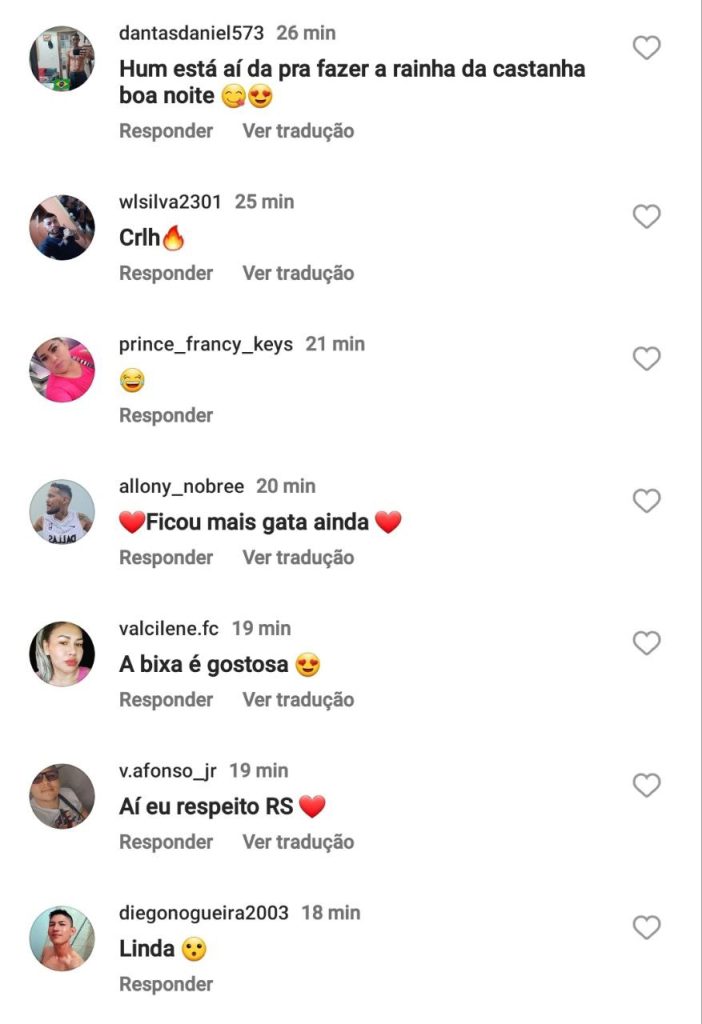The height and width of the screenshot is (1024, 702).
Task: Reply to allony_nobree's comment
Action: pyautogui.click(x=166, y=557)
